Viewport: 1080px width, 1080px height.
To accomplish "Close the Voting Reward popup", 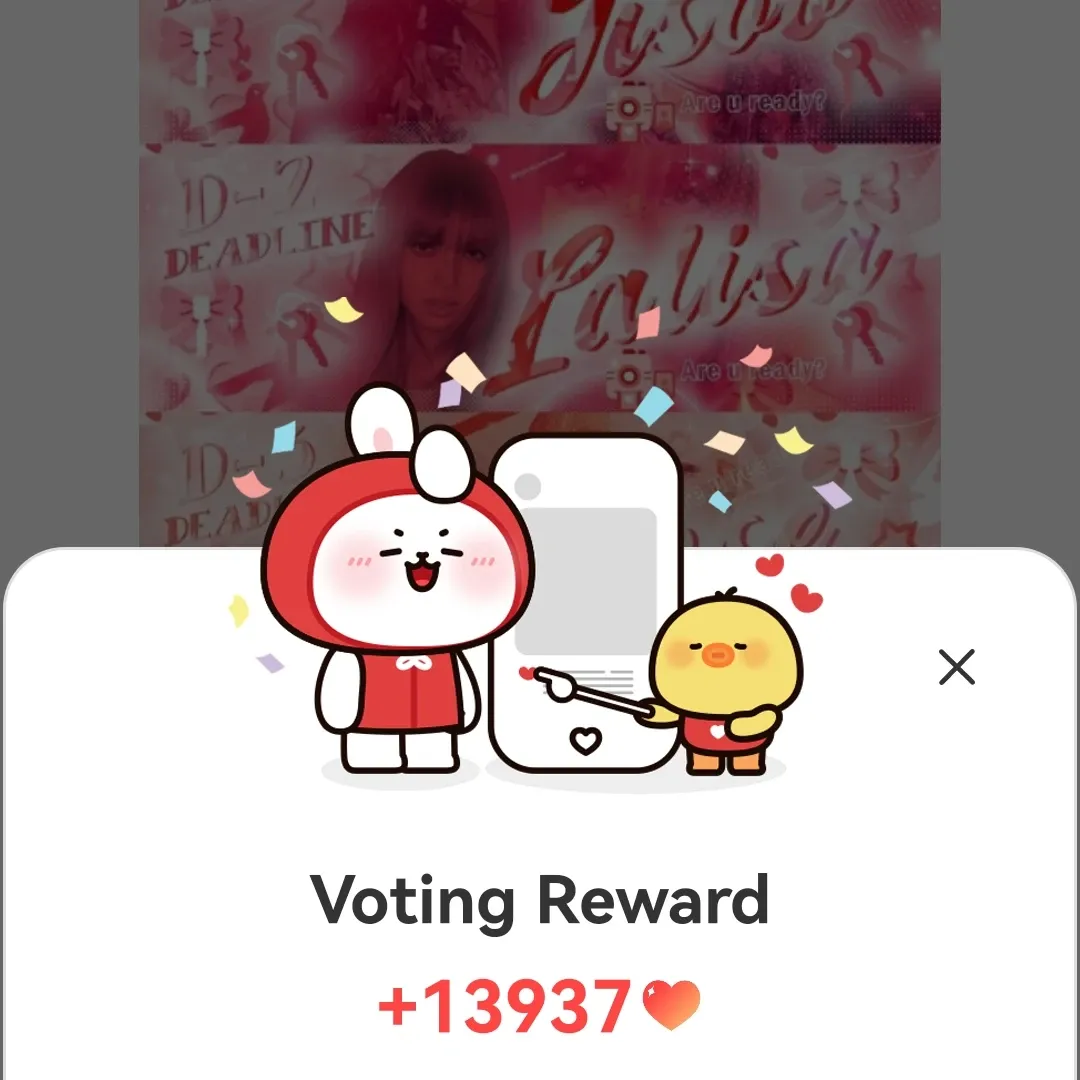I will [x=957, y=668].
